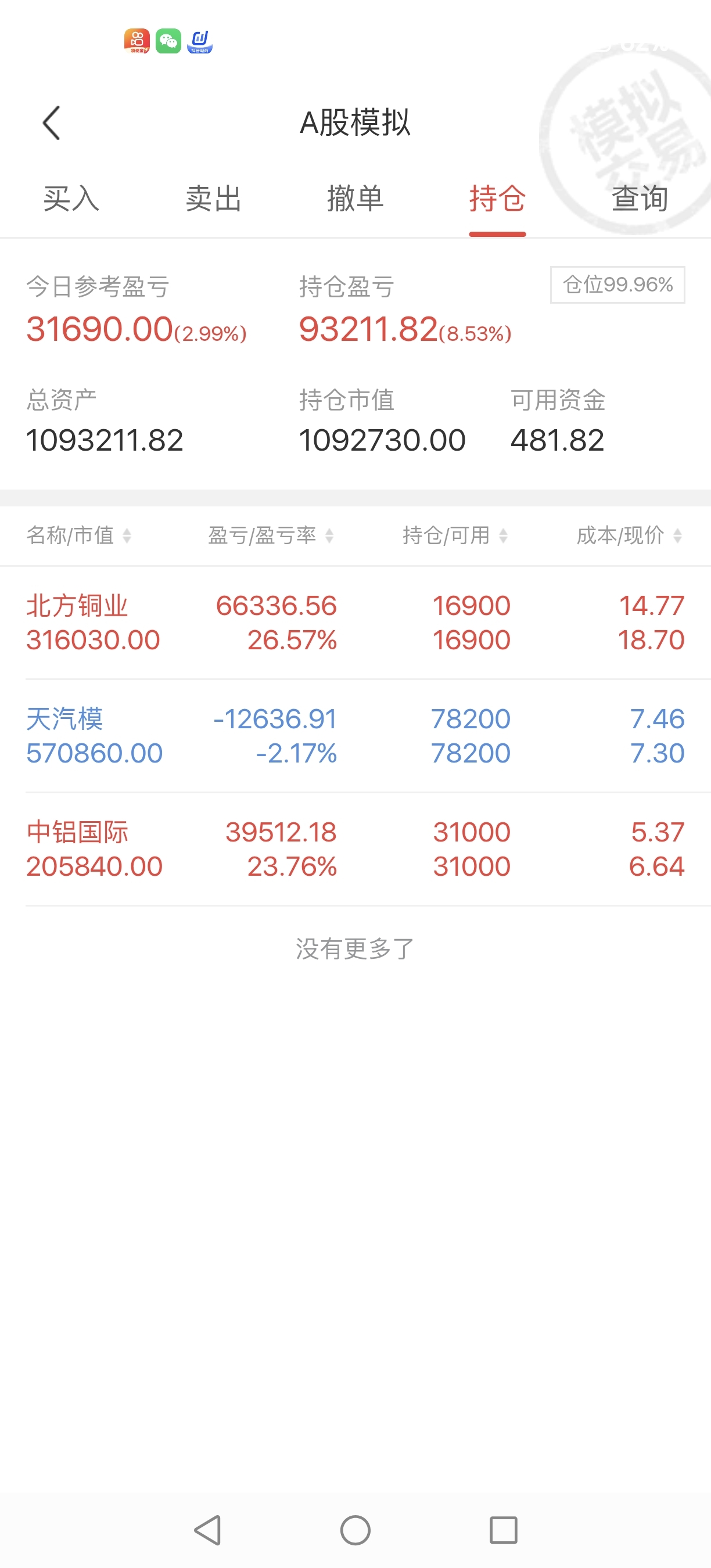
Task: Sort holdings by 盈亏/盈亏率
Action: point(270,535)
